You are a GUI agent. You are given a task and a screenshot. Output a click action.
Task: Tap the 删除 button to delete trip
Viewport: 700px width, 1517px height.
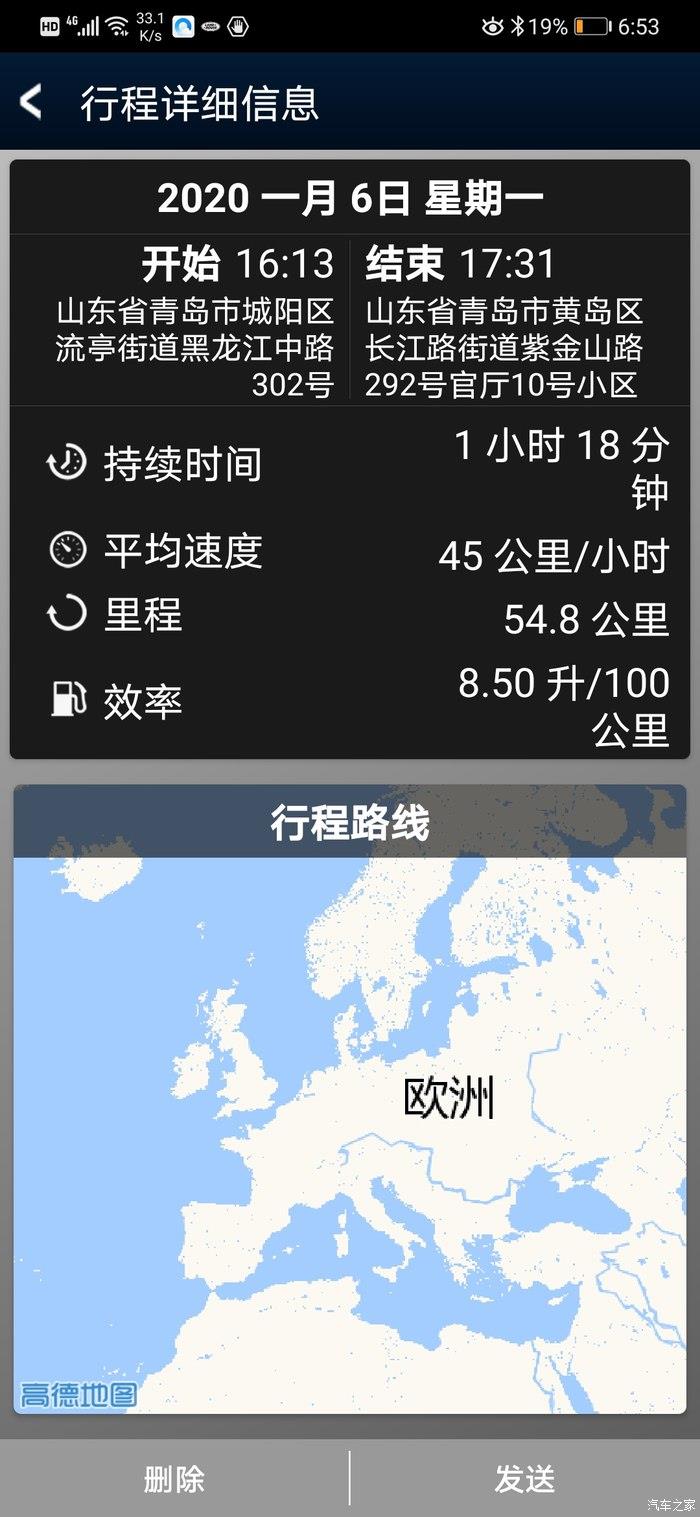point(174,1478)
